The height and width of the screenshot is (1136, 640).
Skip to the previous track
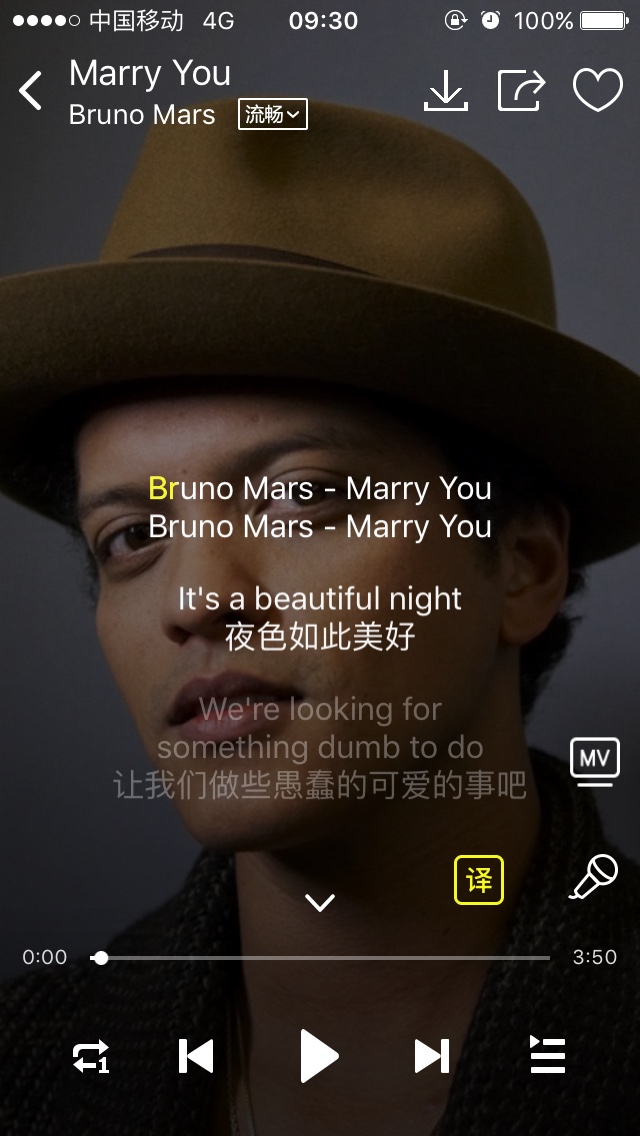pyautogui.click(x=196, y=1056)
